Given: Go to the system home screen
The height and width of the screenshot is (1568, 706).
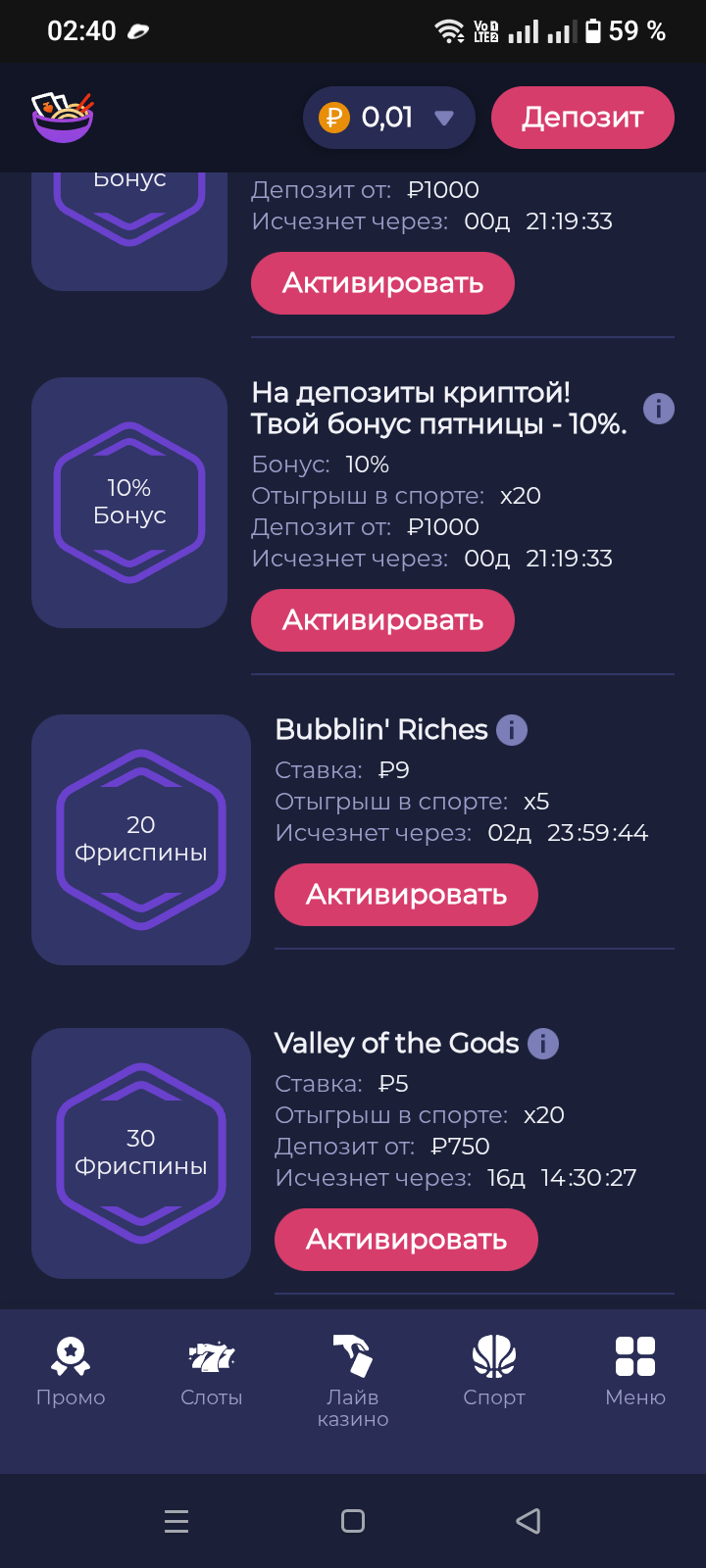Looking at the screenshot, I should click(x=353, y=1521).
